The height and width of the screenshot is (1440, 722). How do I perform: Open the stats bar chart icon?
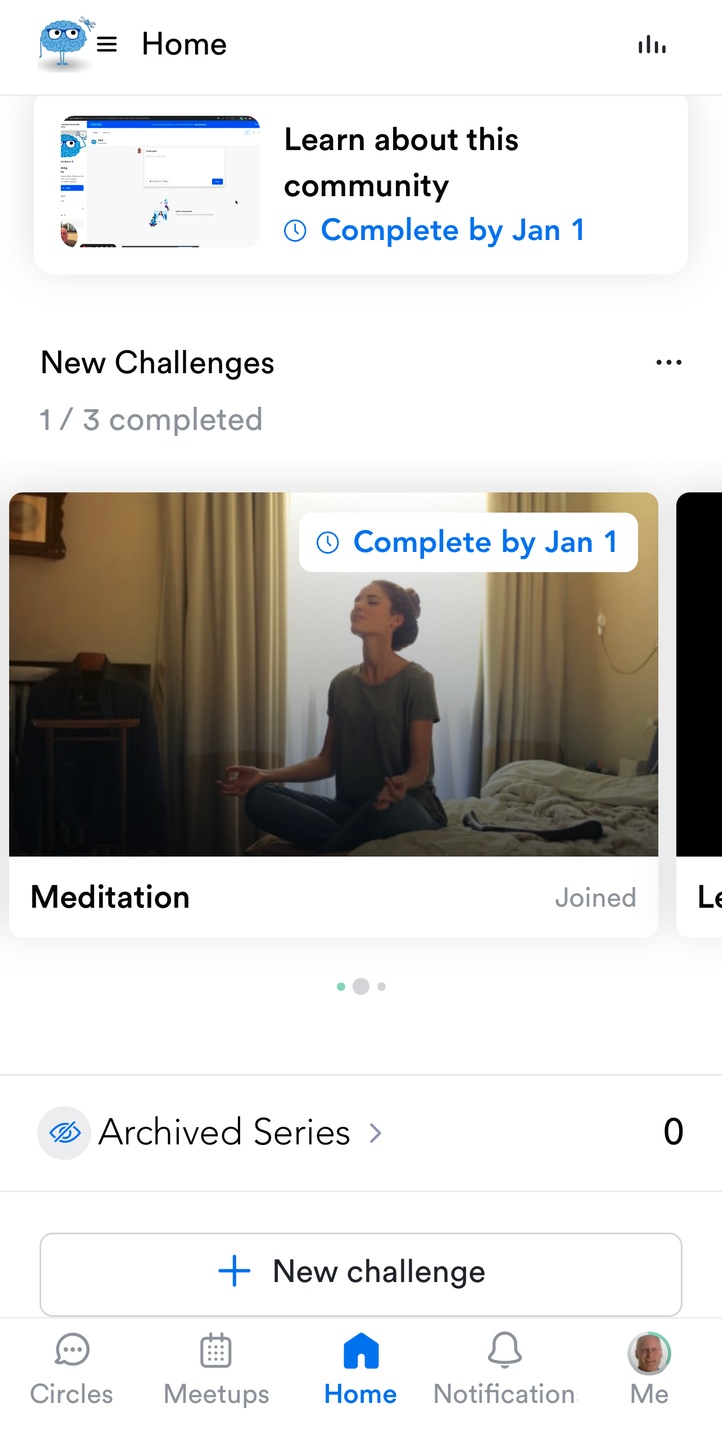[652, 45]
